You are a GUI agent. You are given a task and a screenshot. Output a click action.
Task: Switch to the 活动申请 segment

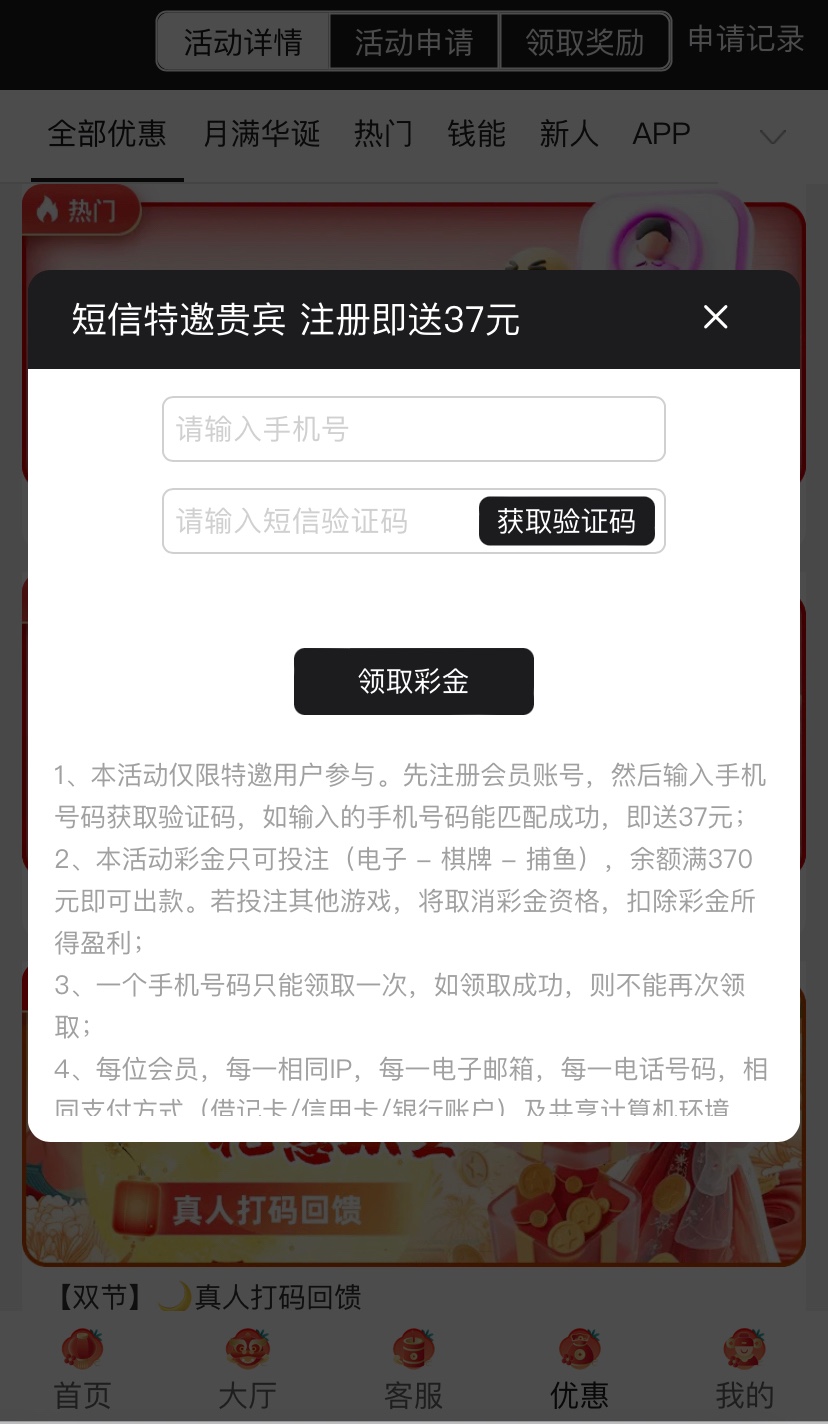point(414,42)
